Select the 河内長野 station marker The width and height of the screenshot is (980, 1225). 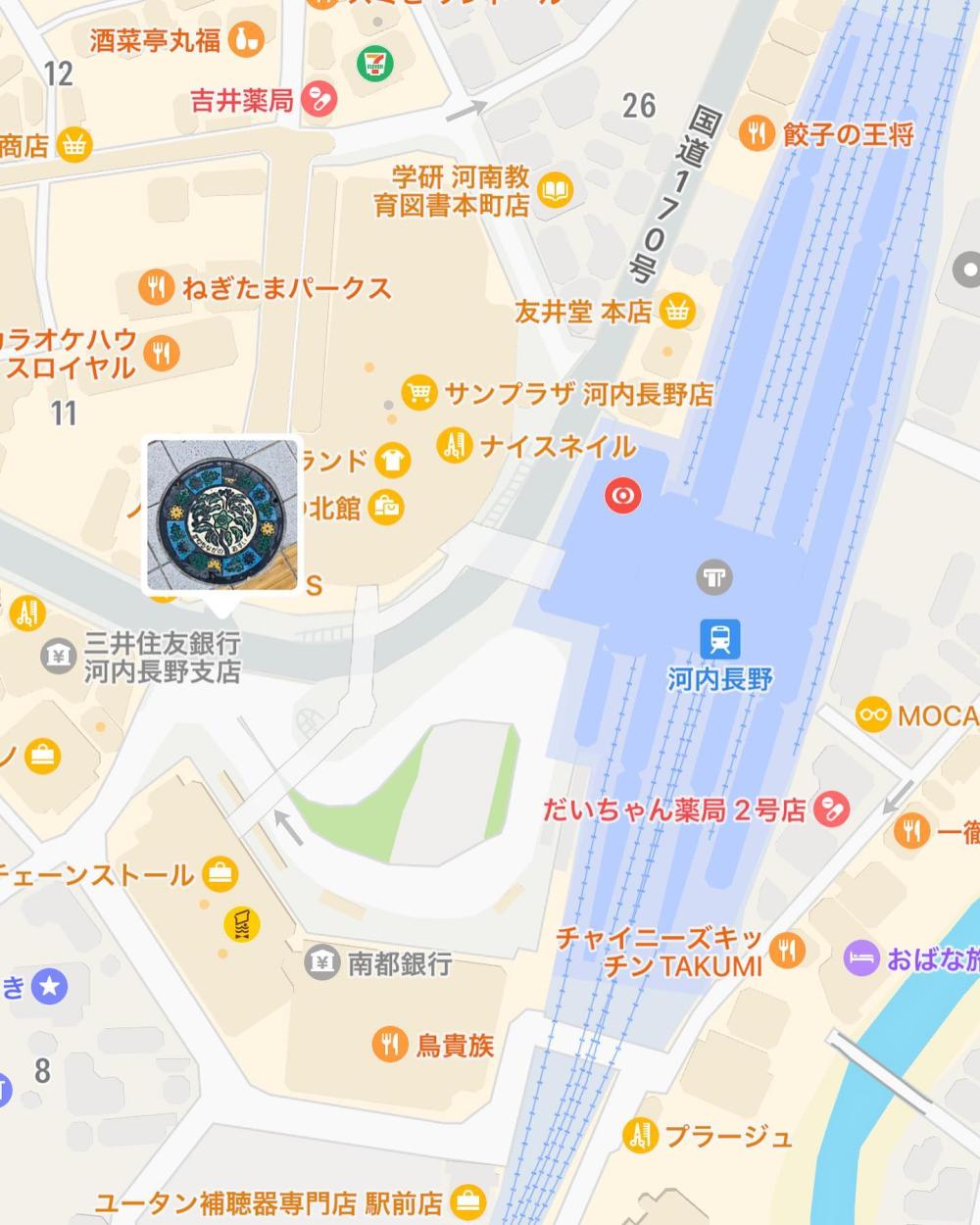pyautogui.click(x=720, y=640)
